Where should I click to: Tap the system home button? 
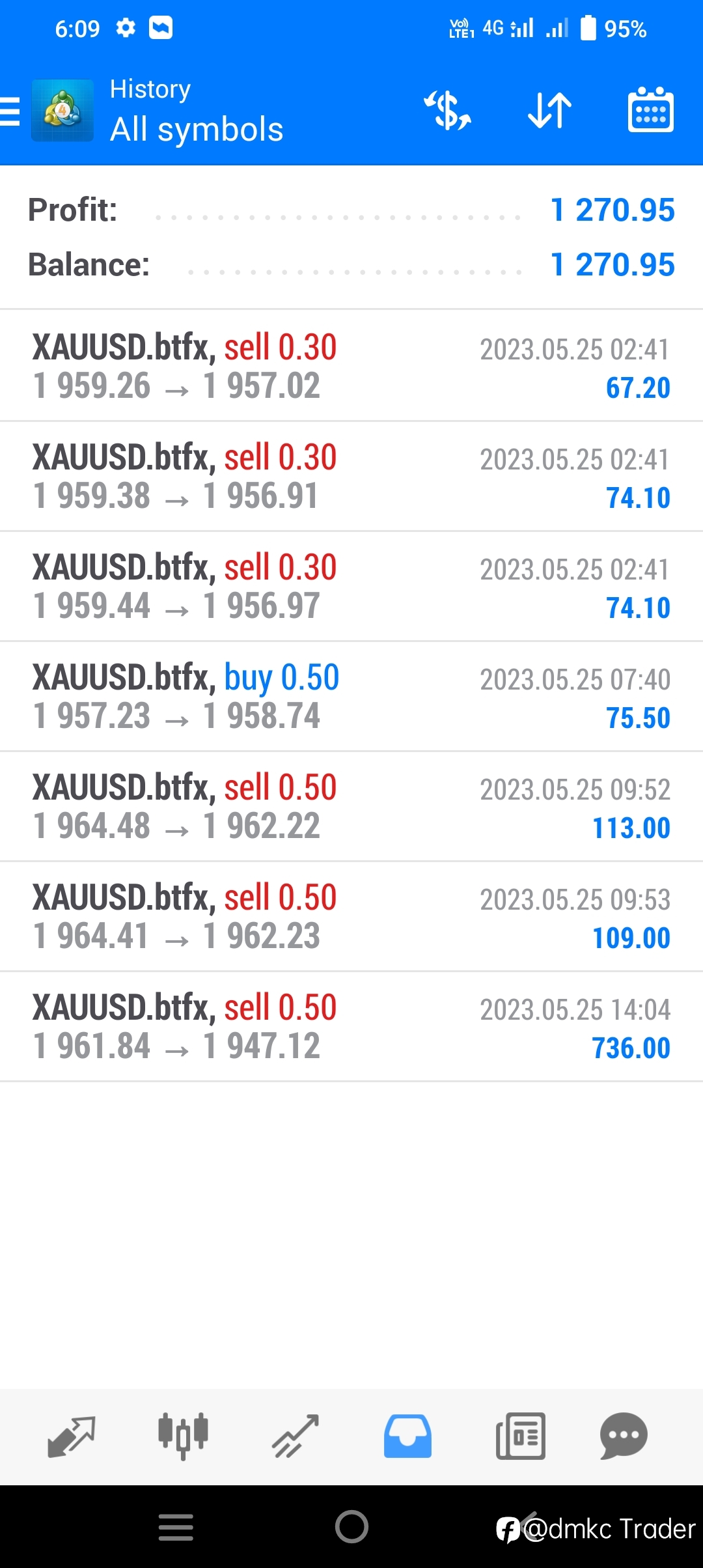pos(351,1526)
